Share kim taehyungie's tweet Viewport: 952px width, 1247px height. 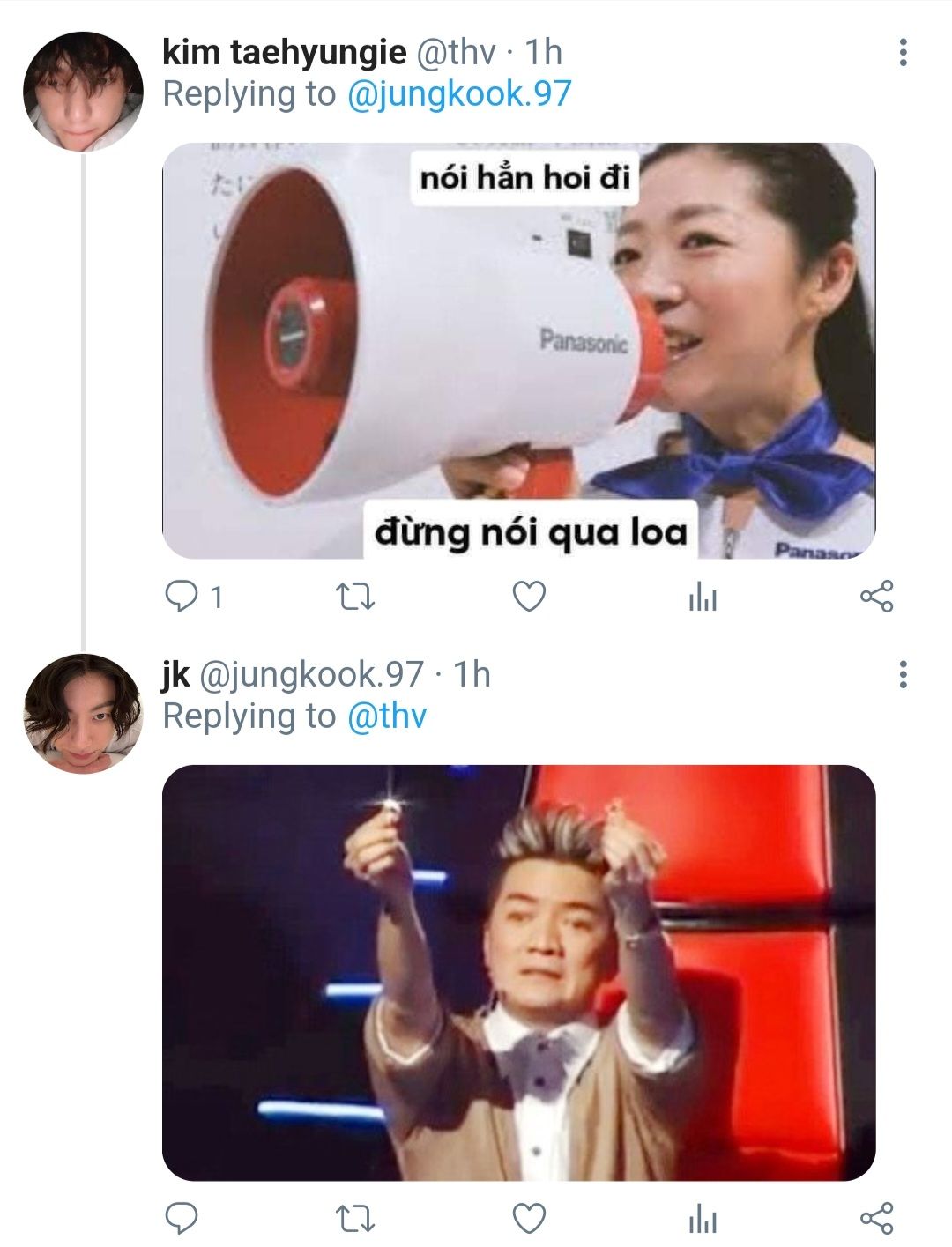point(876,598)
